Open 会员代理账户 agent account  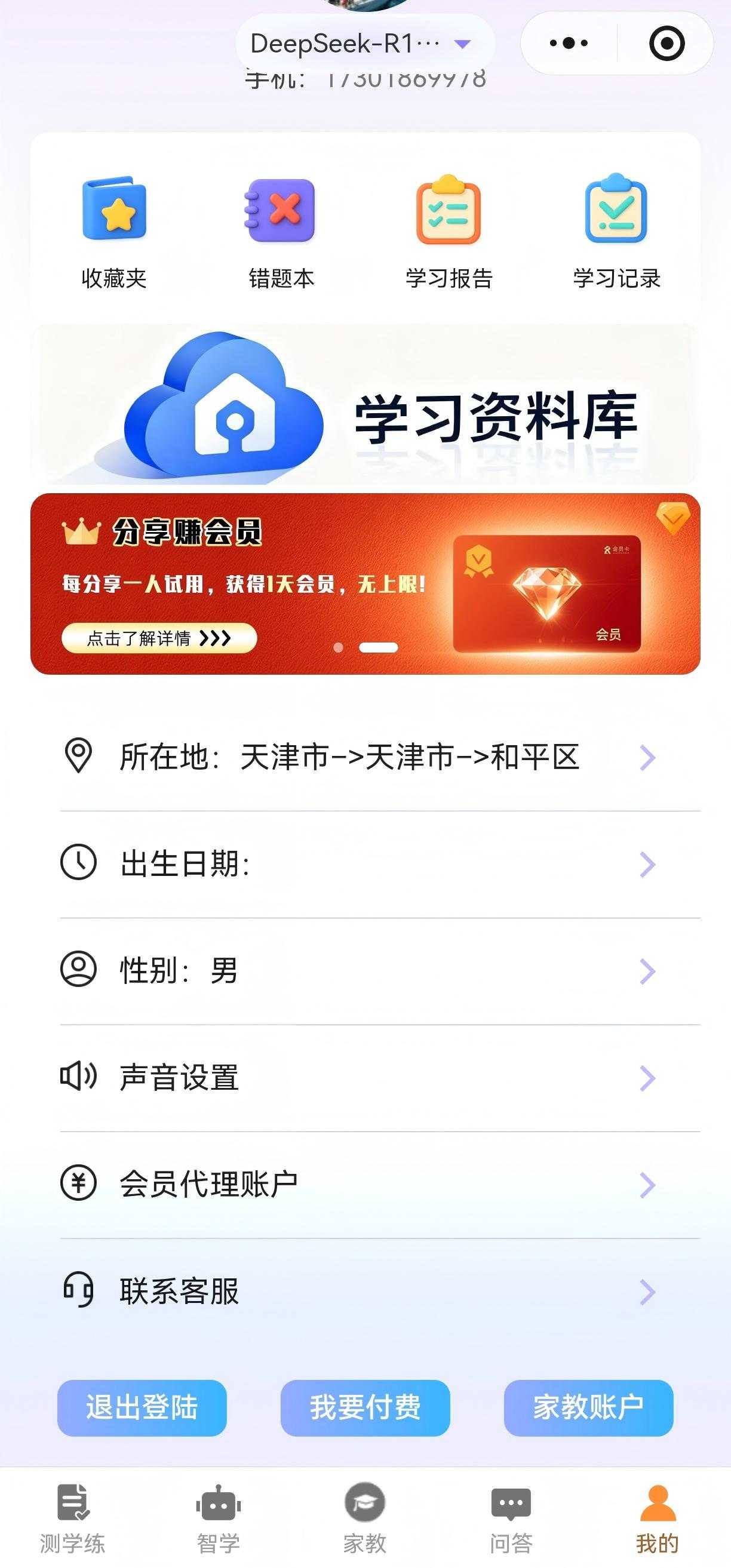click(x=365, y=1184)
